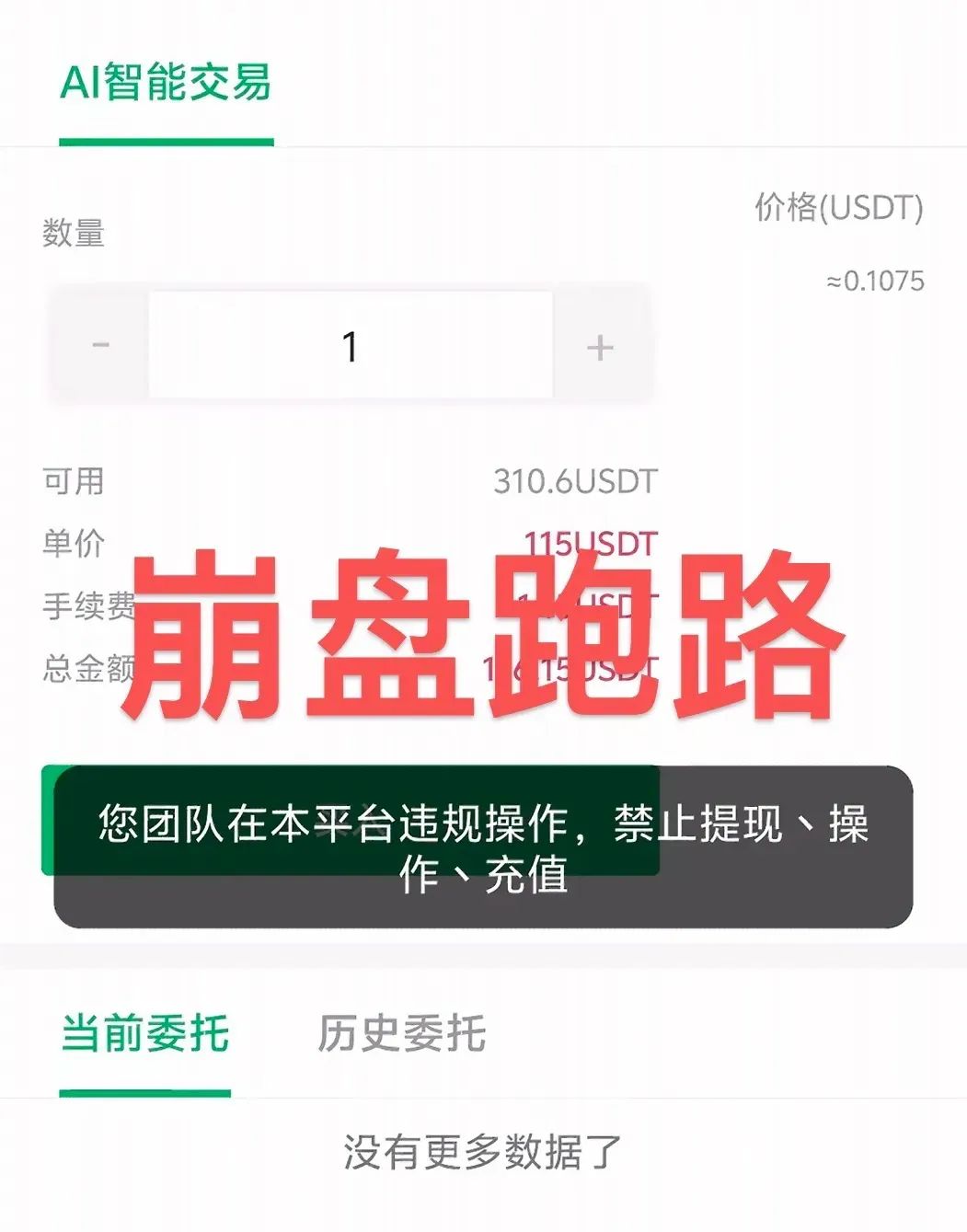Switch to the 历史委托 tab
Viewport: 967px width, 1232px height.
(401, 1033)
